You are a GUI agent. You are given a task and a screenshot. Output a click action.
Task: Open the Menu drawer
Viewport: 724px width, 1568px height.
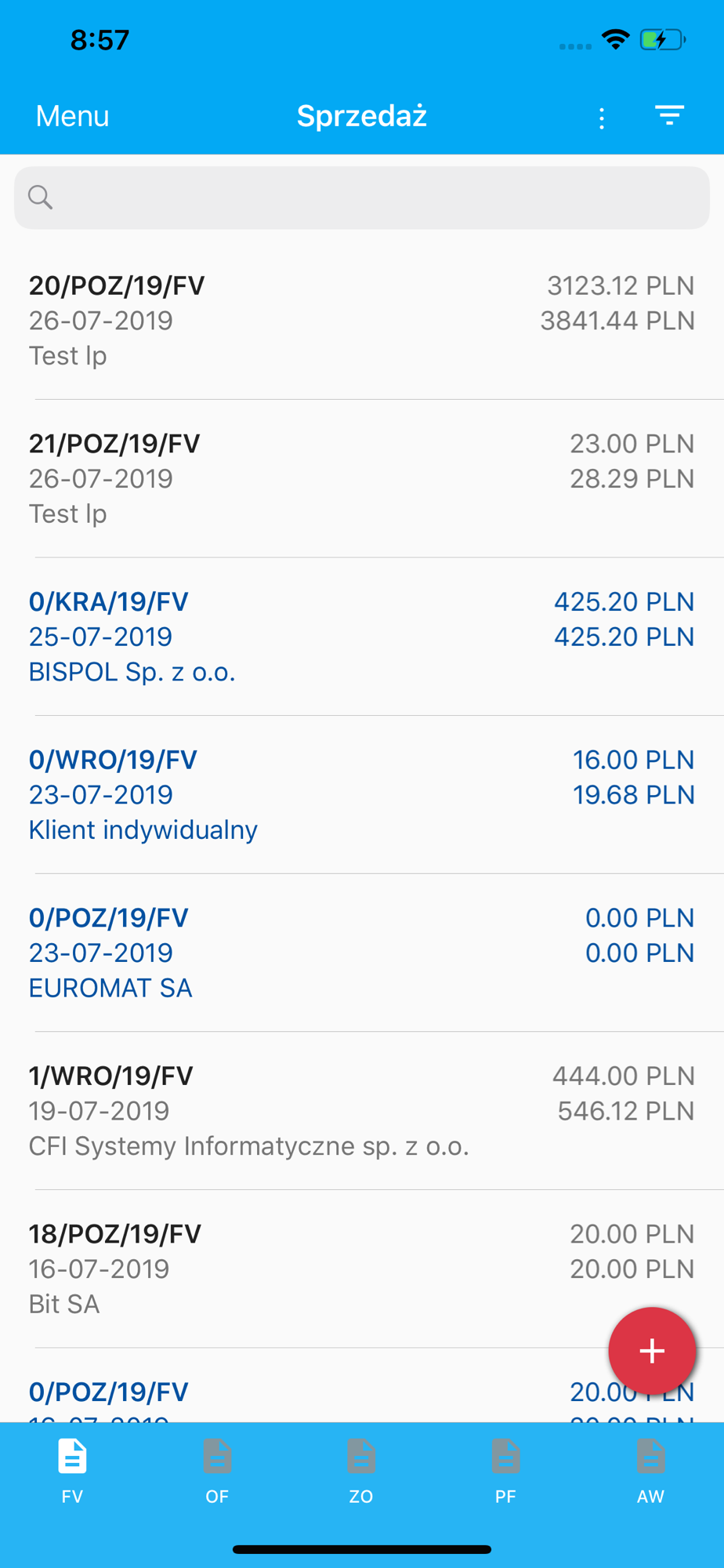(x=72, y=116)
